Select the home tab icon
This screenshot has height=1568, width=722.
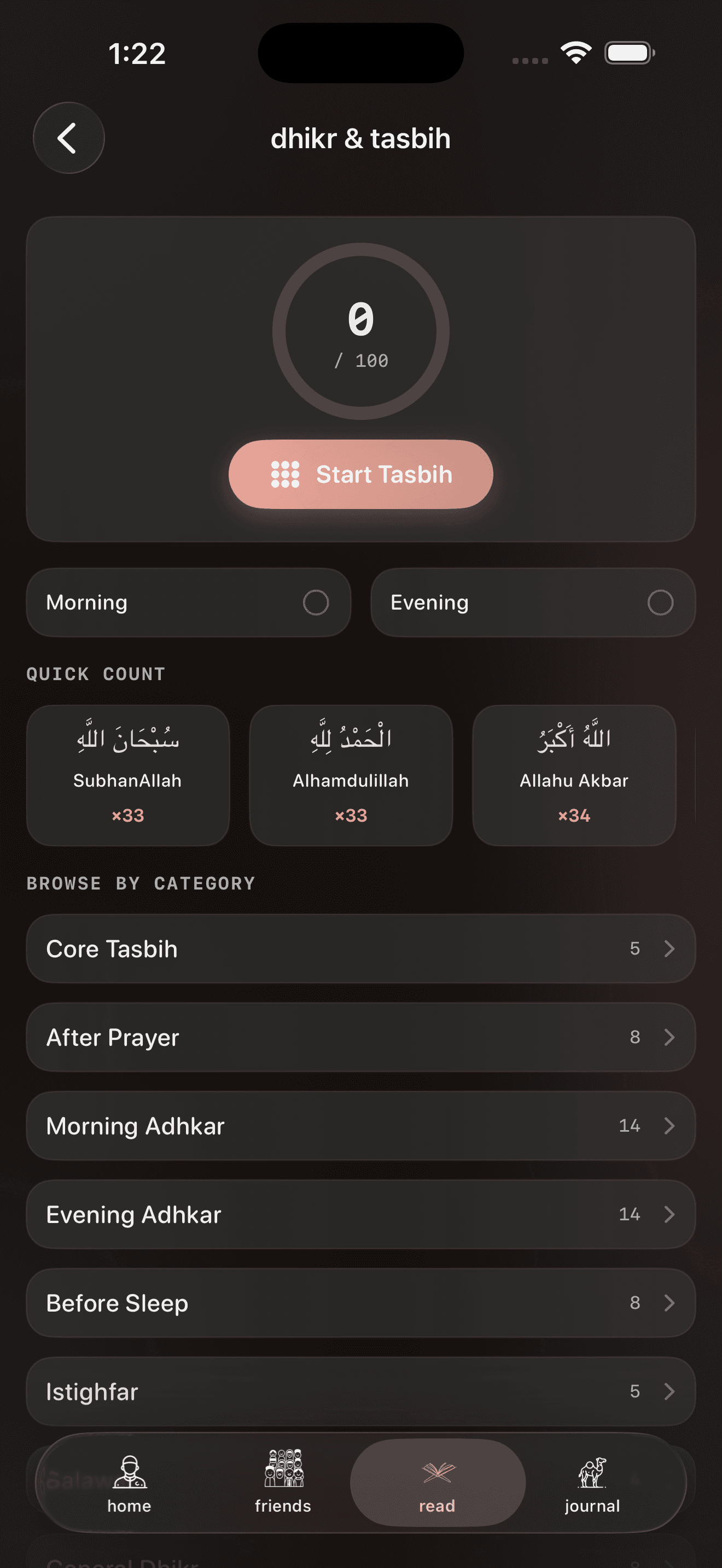coord(129,1472)
